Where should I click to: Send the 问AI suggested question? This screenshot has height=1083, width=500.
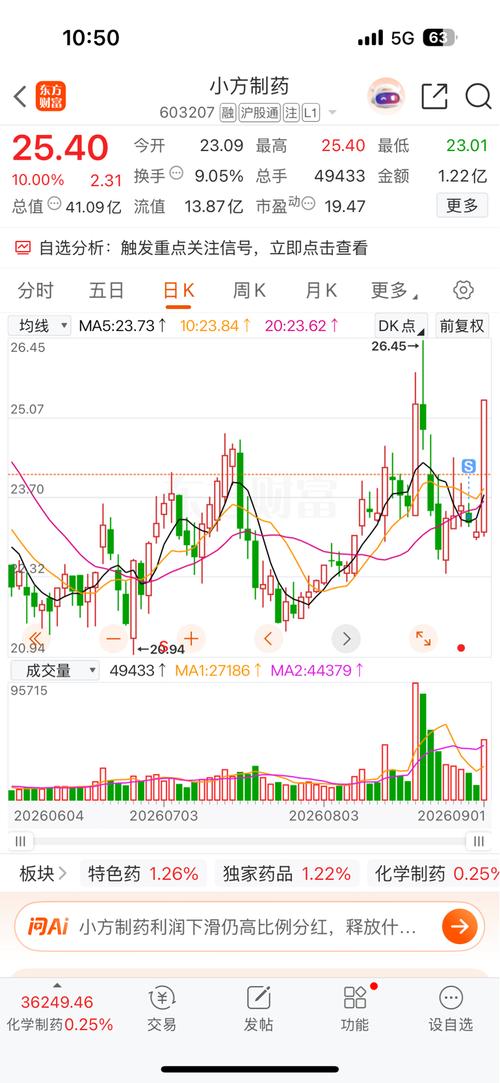coord(459,926)
